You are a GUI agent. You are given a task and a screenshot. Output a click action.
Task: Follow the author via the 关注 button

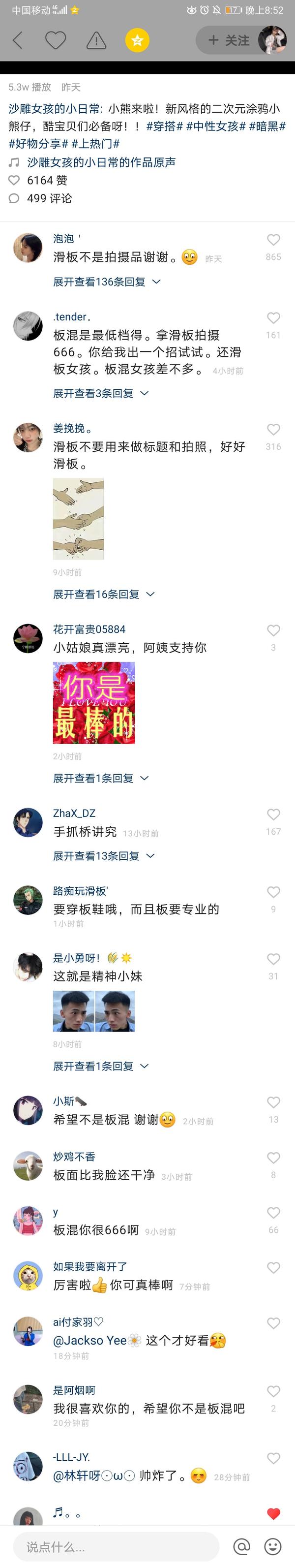coord(229,41)
